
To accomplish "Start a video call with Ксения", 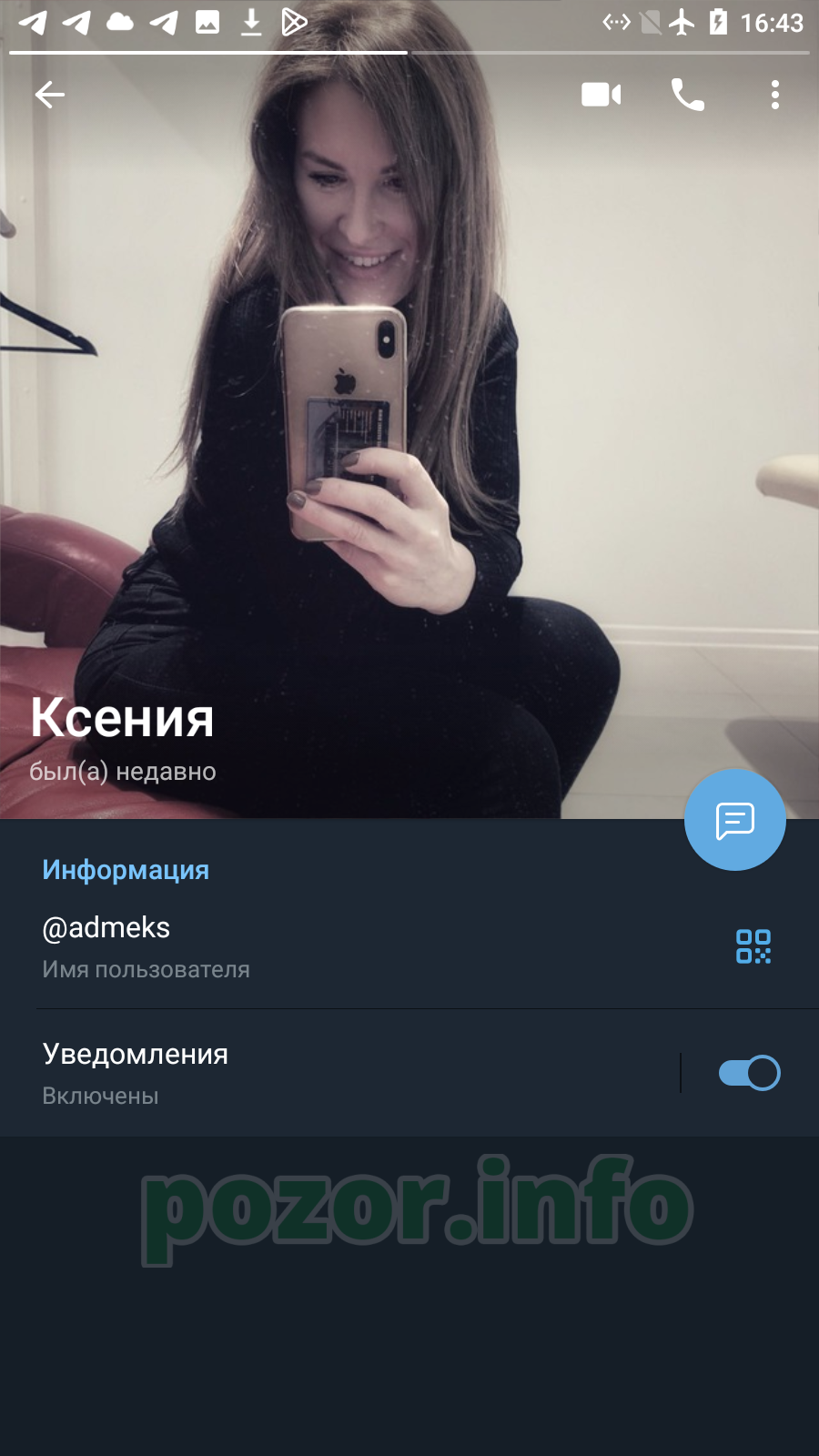I will [602, 95].
